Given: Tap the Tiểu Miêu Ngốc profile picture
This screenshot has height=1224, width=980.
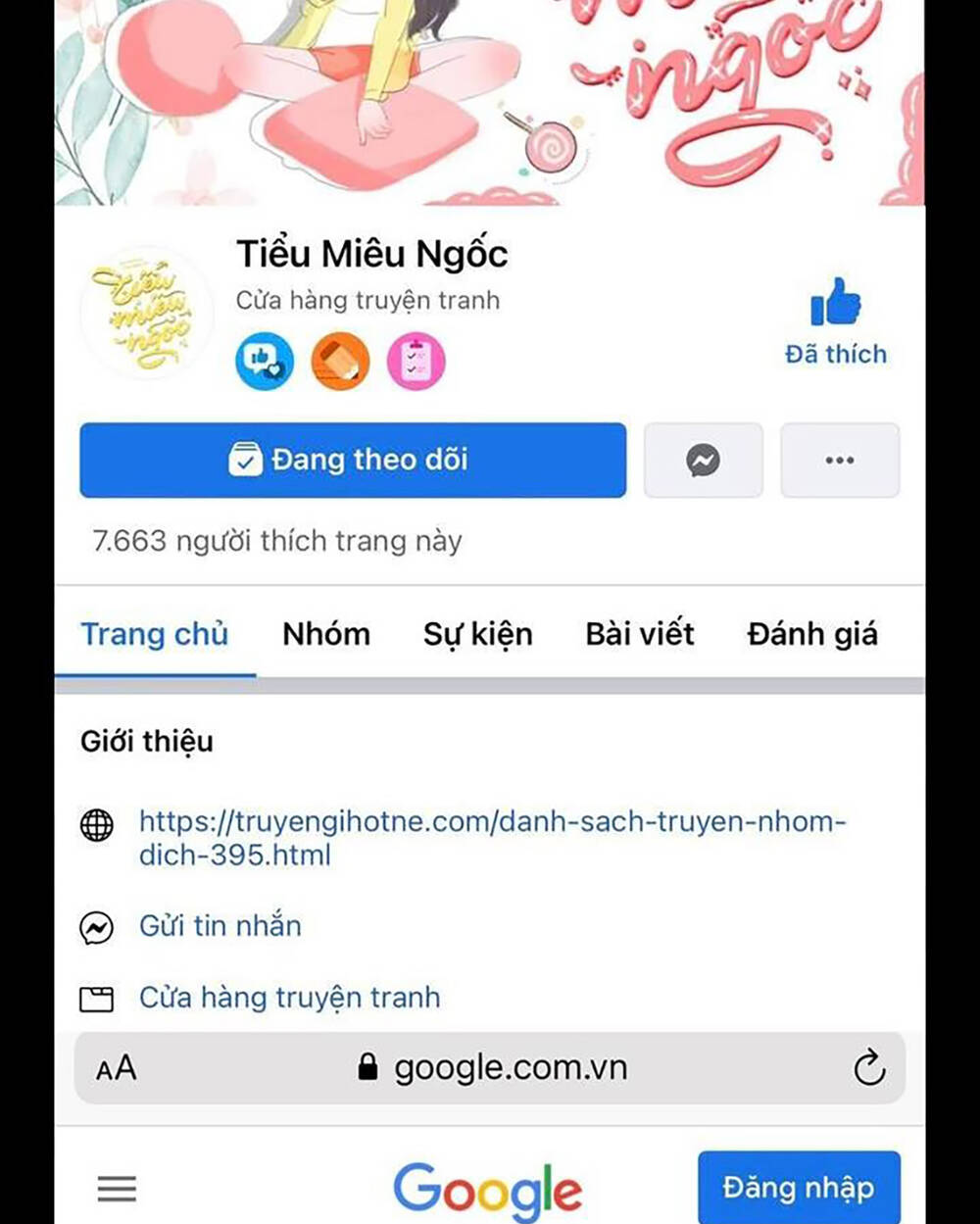Looking at the screenshot, I should [146, 314].
